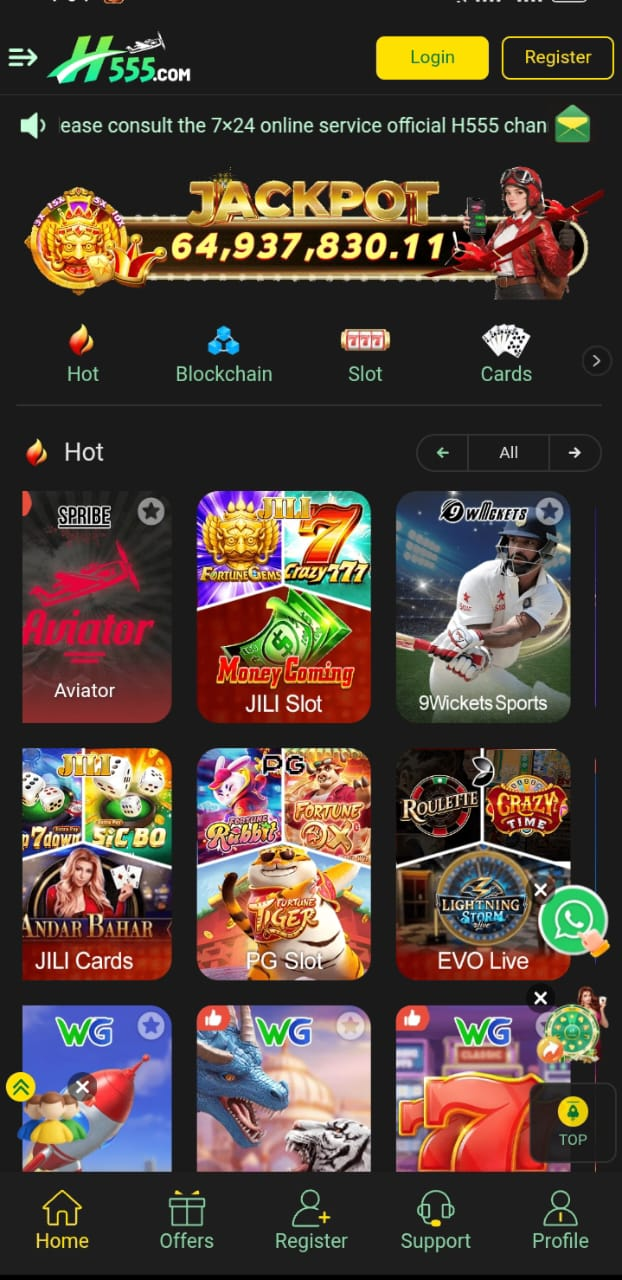The width and height of the screenshot is (622, 1280).
Task: Switch to the Profile tab
Action: pos(560,1221)
